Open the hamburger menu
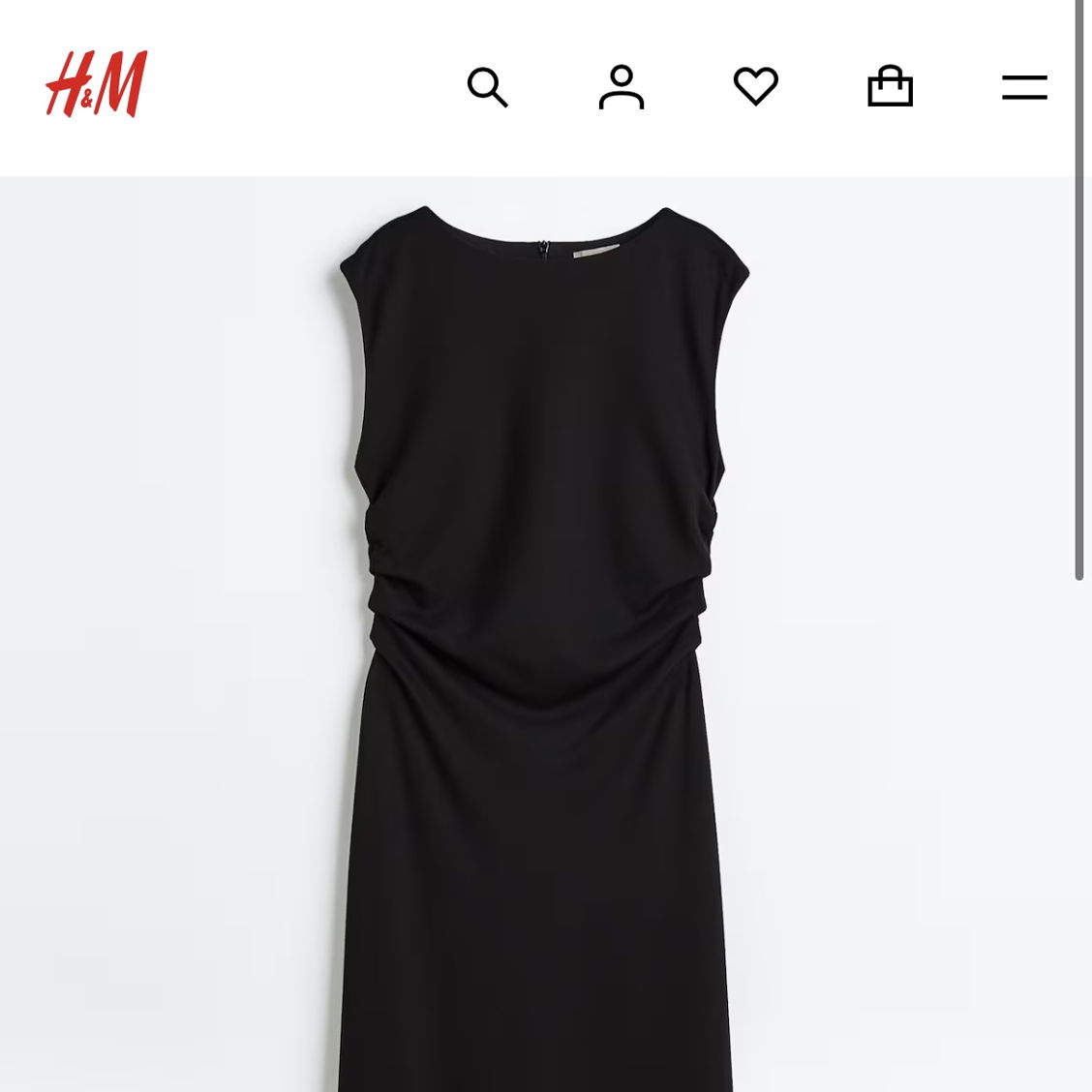The image size is (1092, 1092). click(x=1024, y=87)
